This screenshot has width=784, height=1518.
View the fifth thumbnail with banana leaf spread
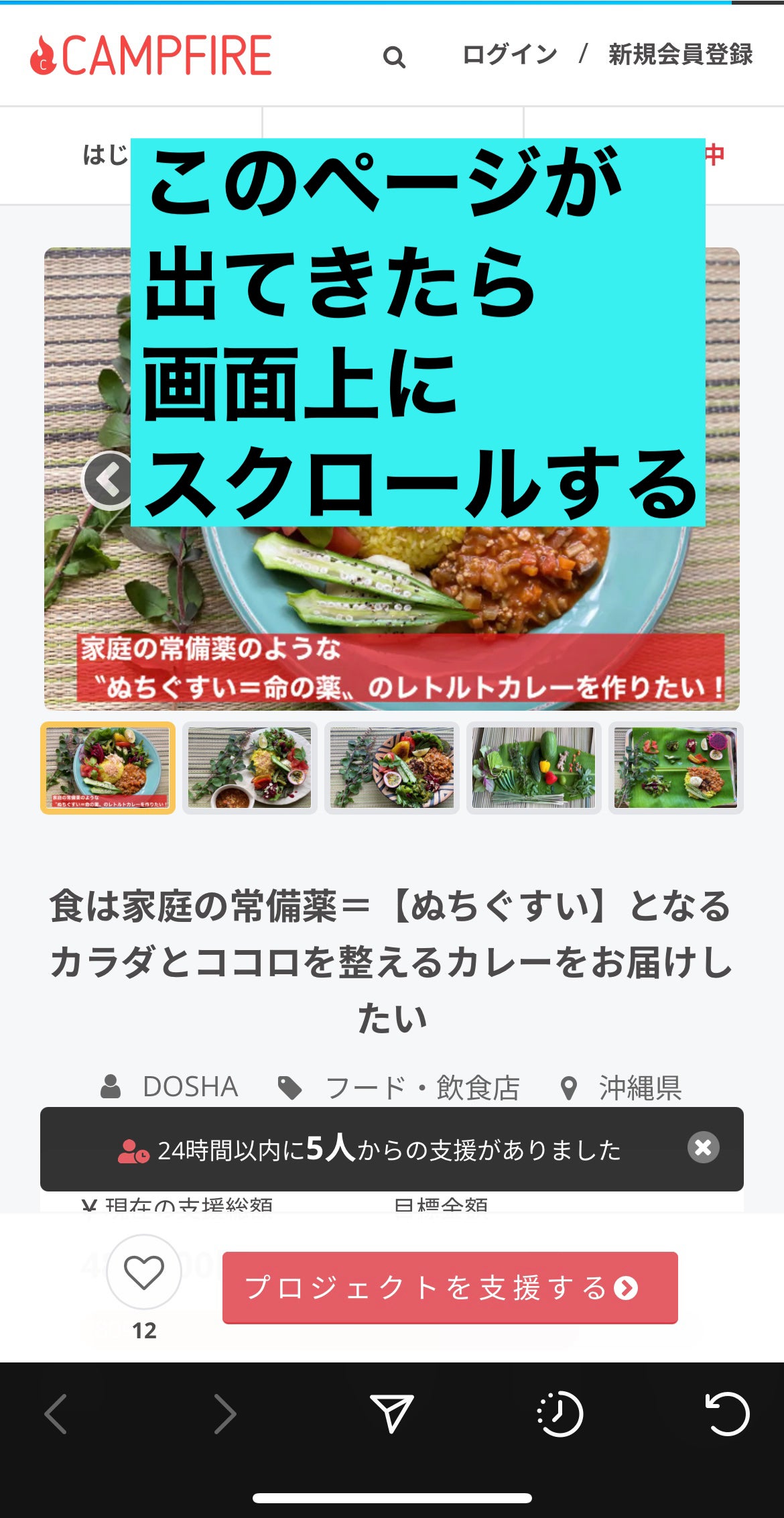[x=675, y=768]
